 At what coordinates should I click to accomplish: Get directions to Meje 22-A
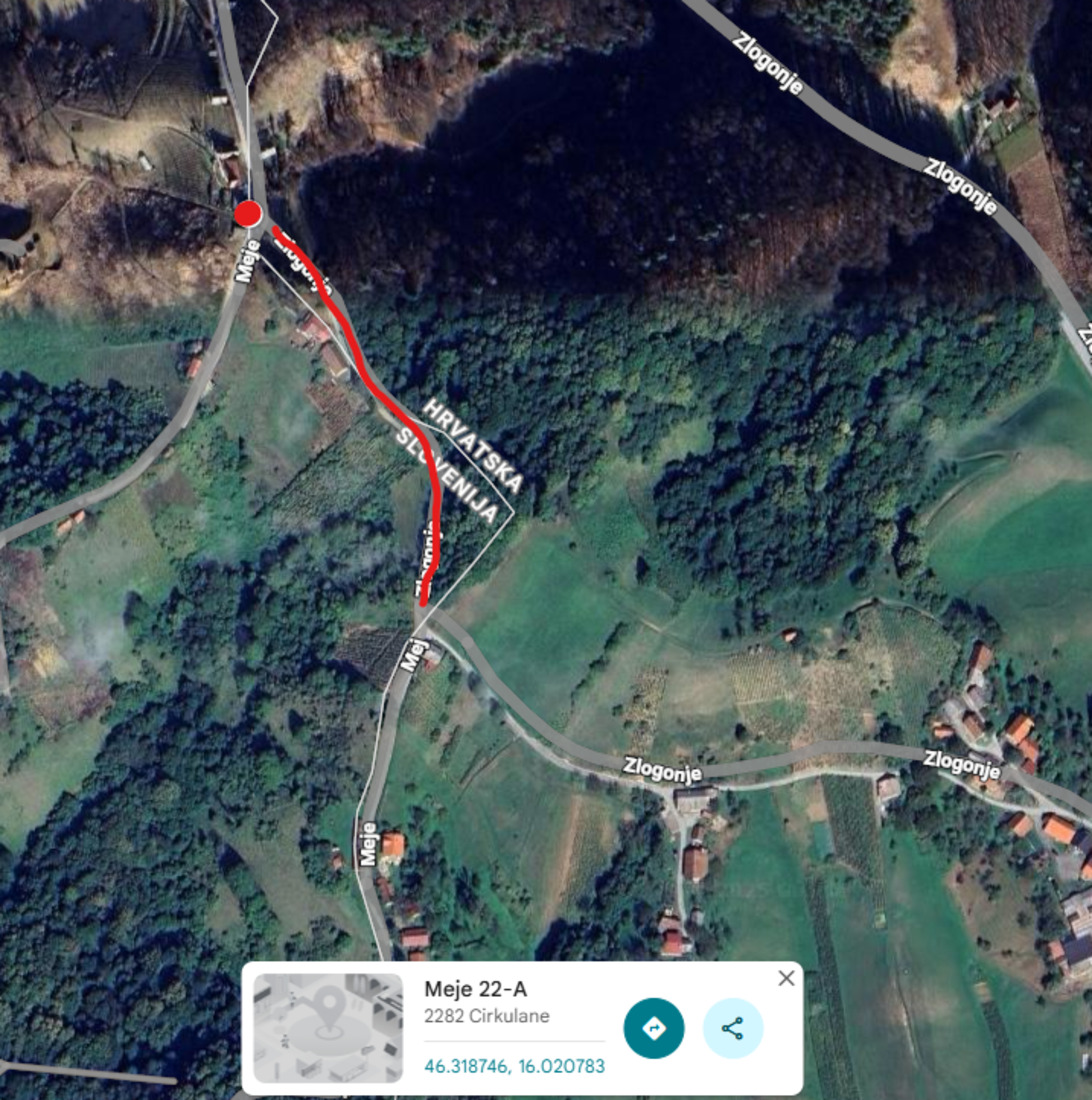(x=654, y=1028)
